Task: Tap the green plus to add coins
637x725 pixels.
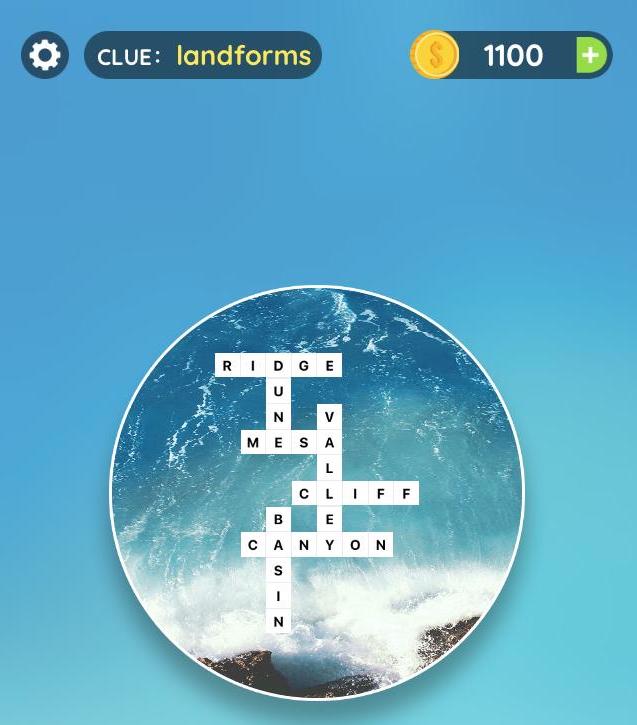Action: click(x=591, y=55)
